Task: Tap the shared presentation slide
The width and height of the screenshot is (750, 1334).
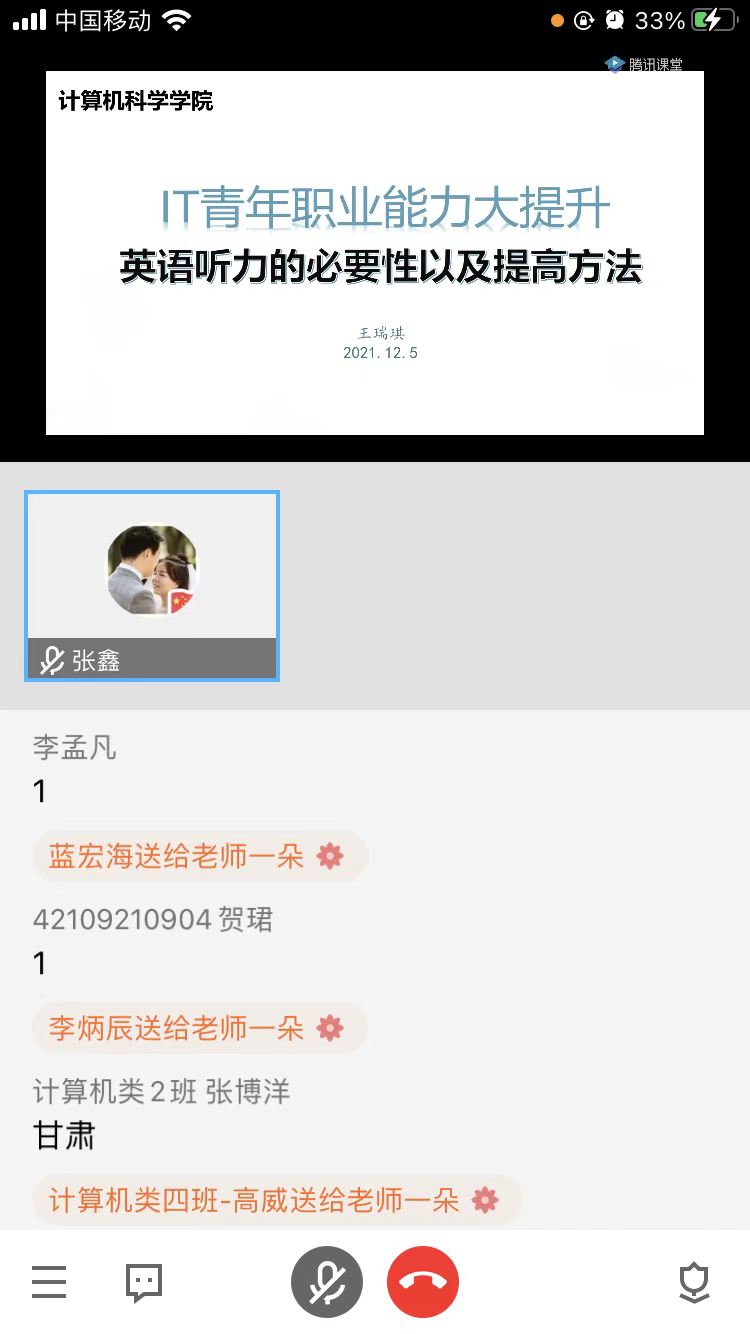Action: [x=375, y=253]
